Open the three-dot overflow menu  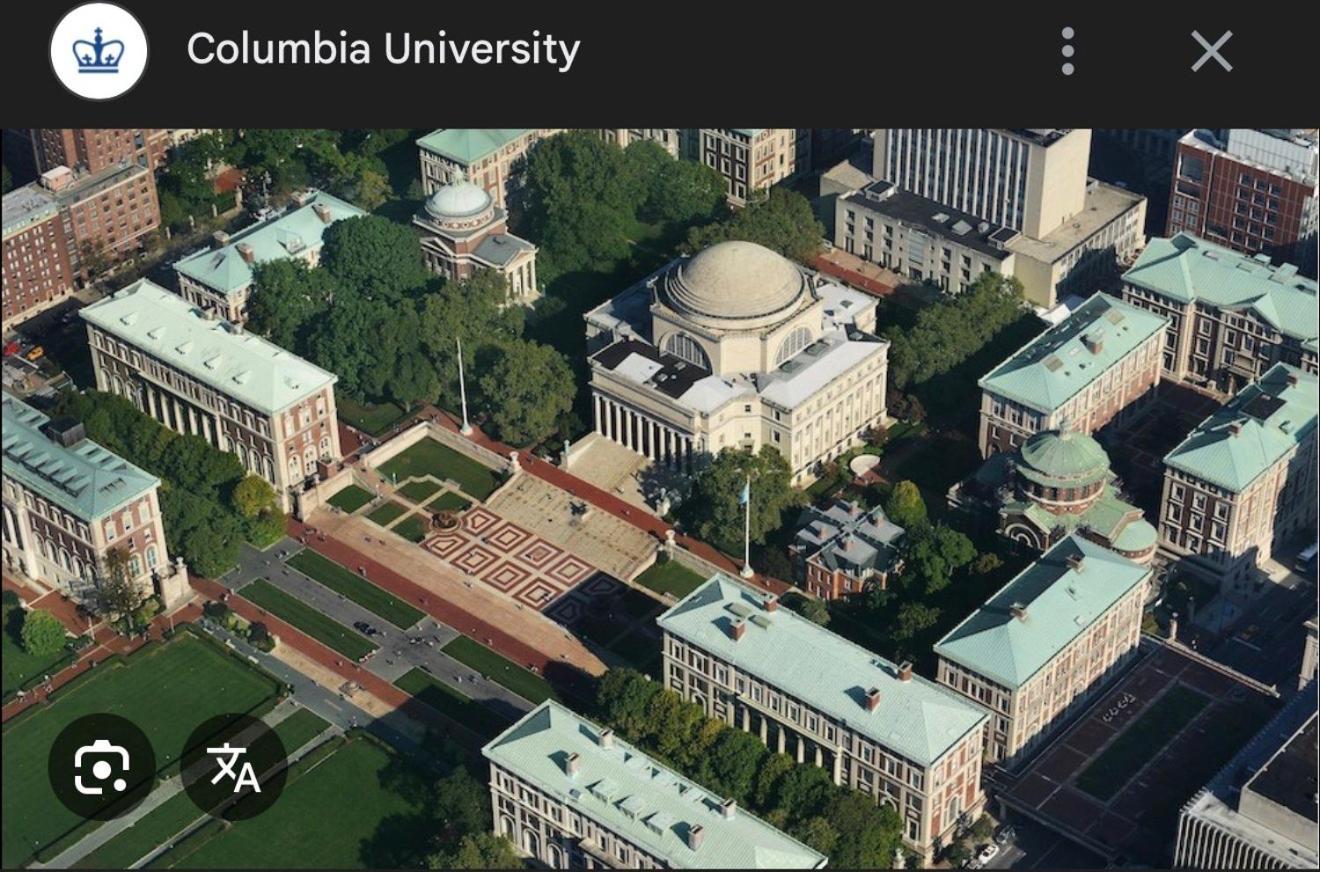(1068, 51)
